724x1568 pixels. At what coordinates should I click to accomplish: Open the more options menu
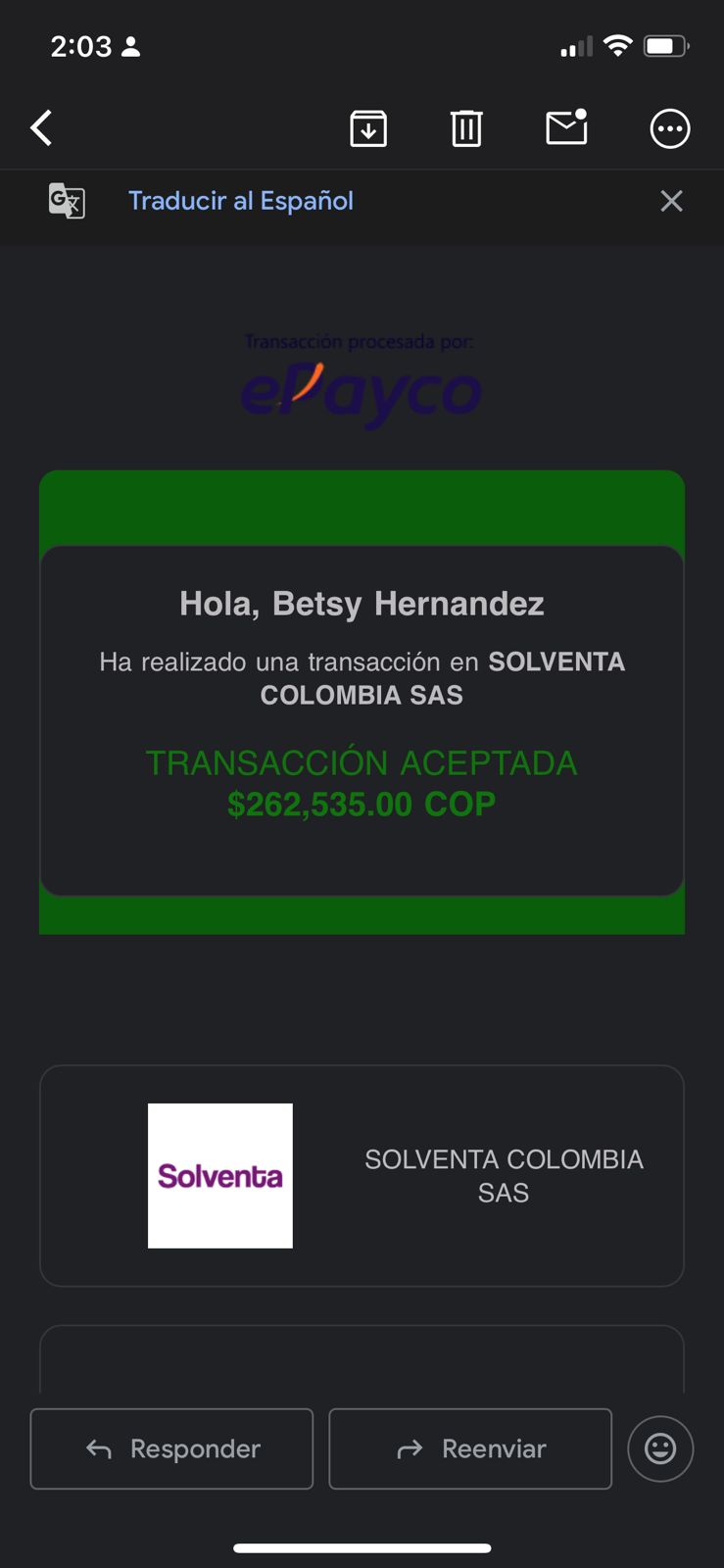click(670, 128)
